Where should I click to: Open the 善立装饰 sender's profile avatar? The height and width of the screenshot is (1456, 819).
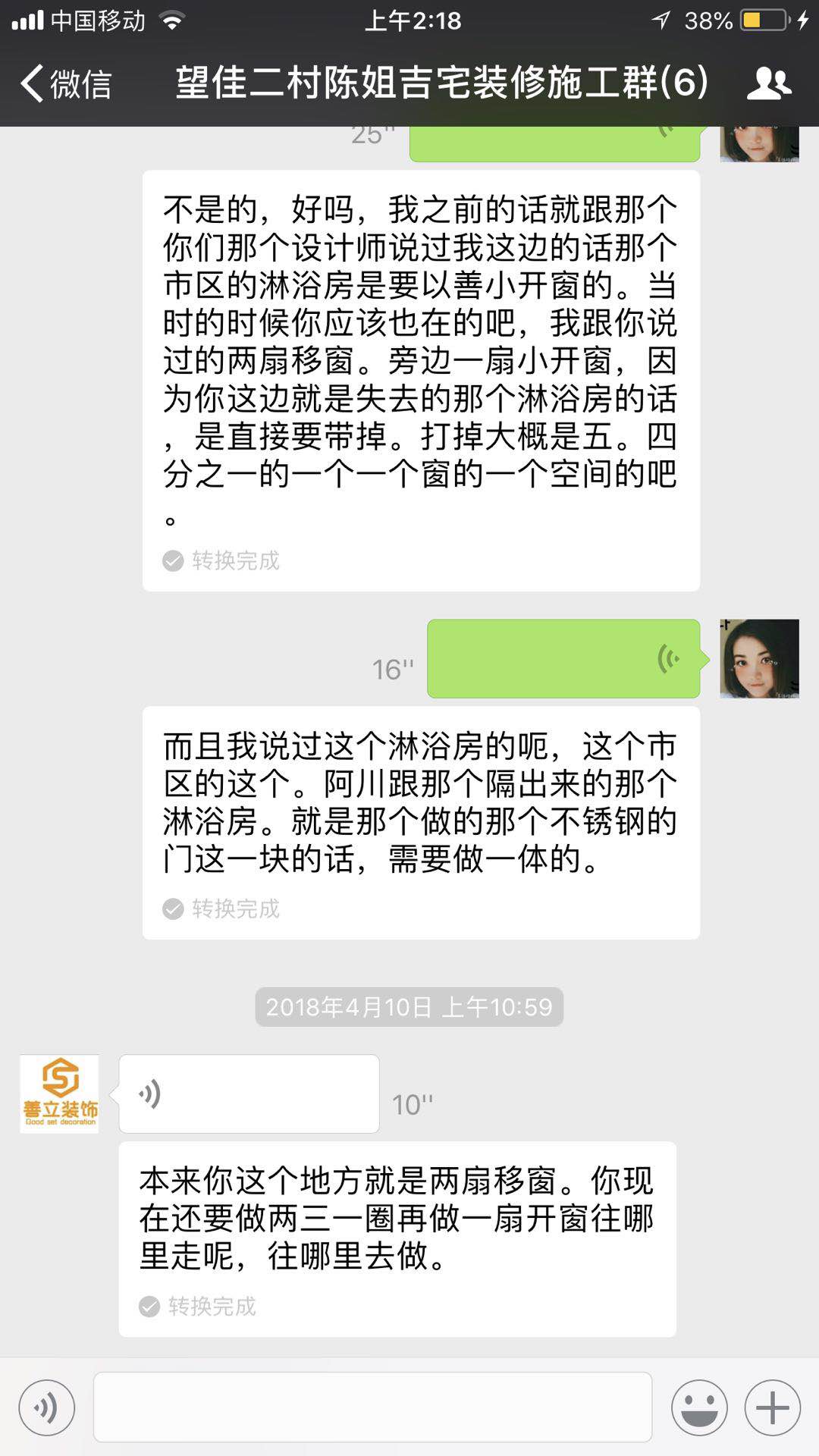59,1094
